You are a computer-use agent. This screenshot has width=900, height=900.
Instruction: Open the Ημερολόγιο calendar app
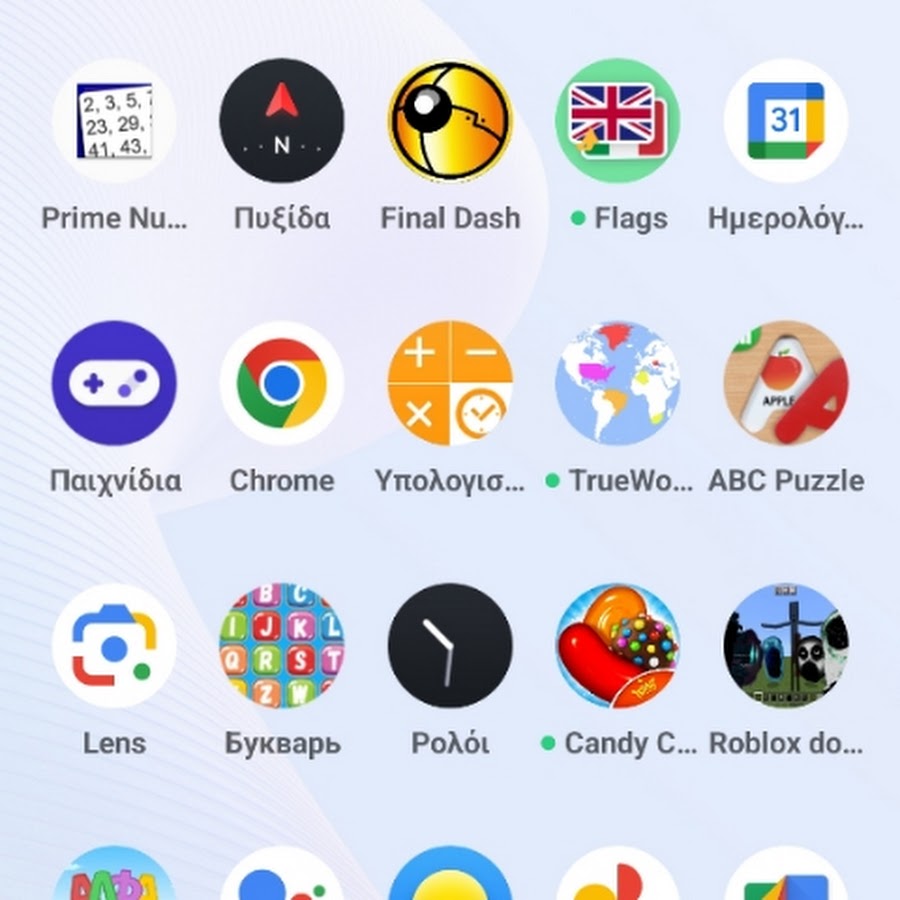tap(786, 121)
